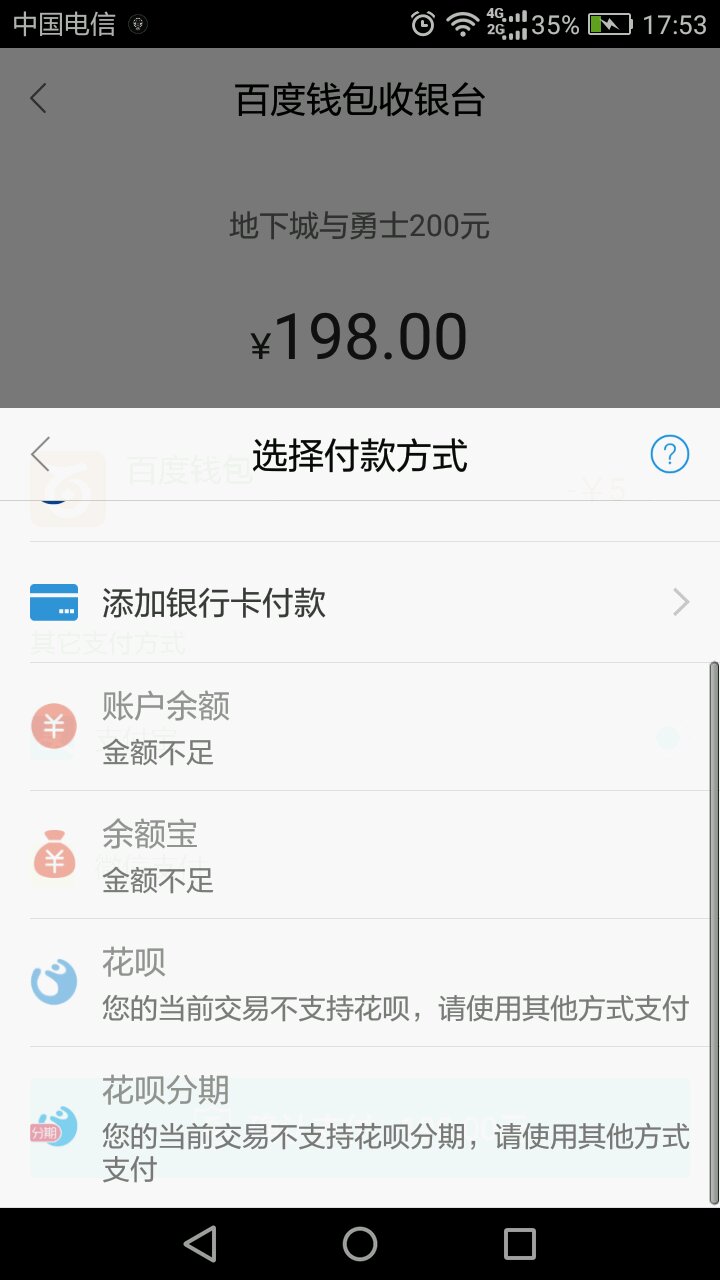Go to the home screen
Screen dimensions: 720x1280
point(360,1244)
